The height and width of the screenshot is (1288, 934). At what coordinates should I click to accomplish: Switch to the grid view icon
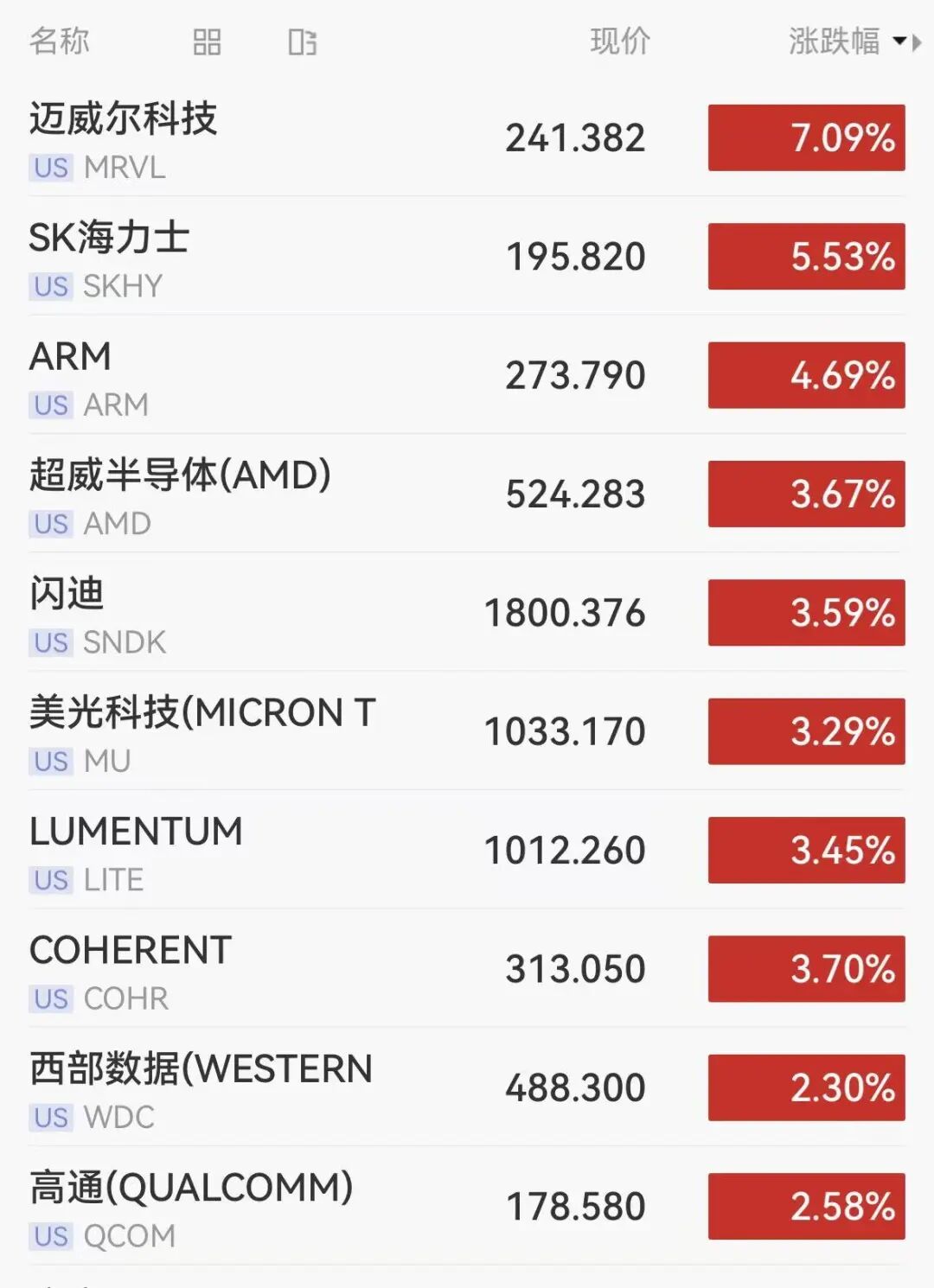point(207,41)
